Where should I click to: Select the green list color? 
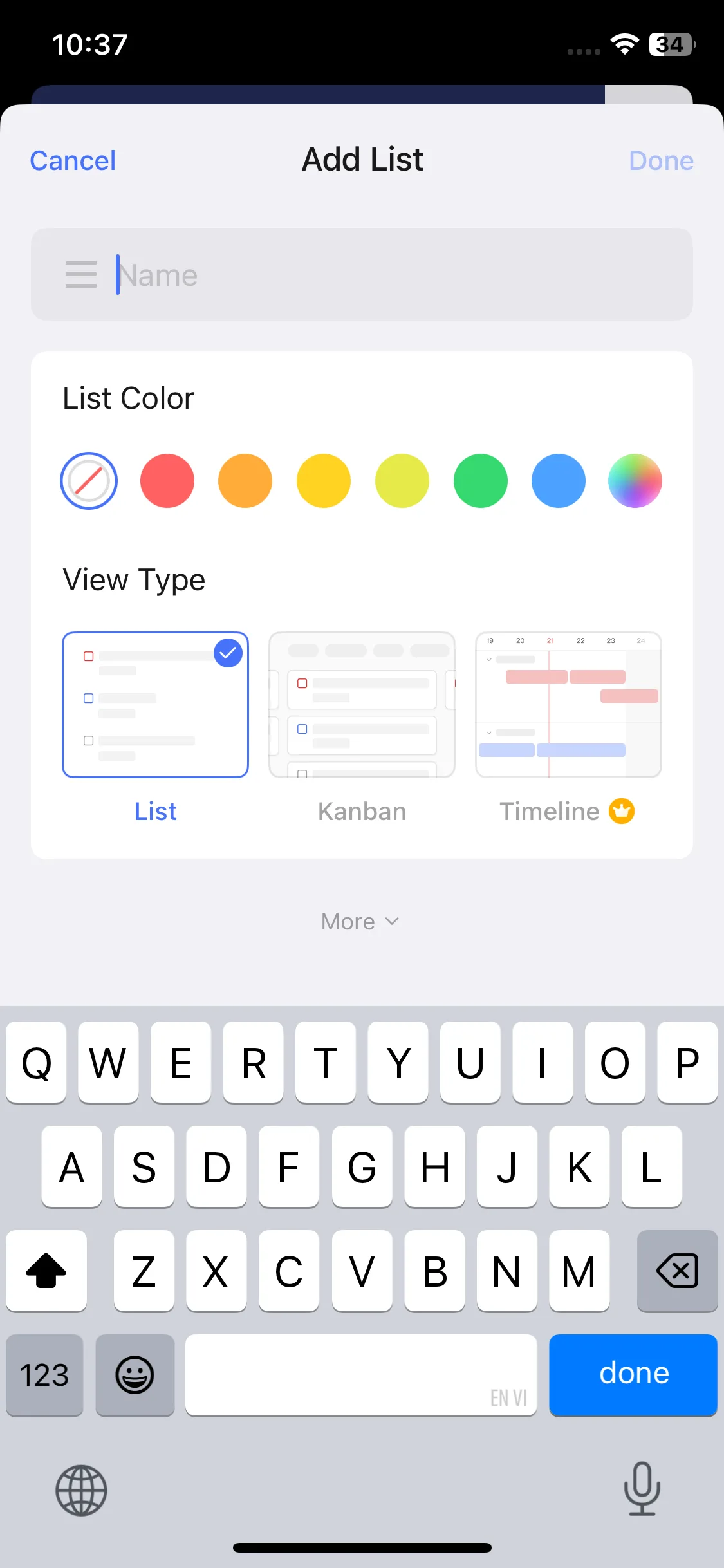(481, 481)
